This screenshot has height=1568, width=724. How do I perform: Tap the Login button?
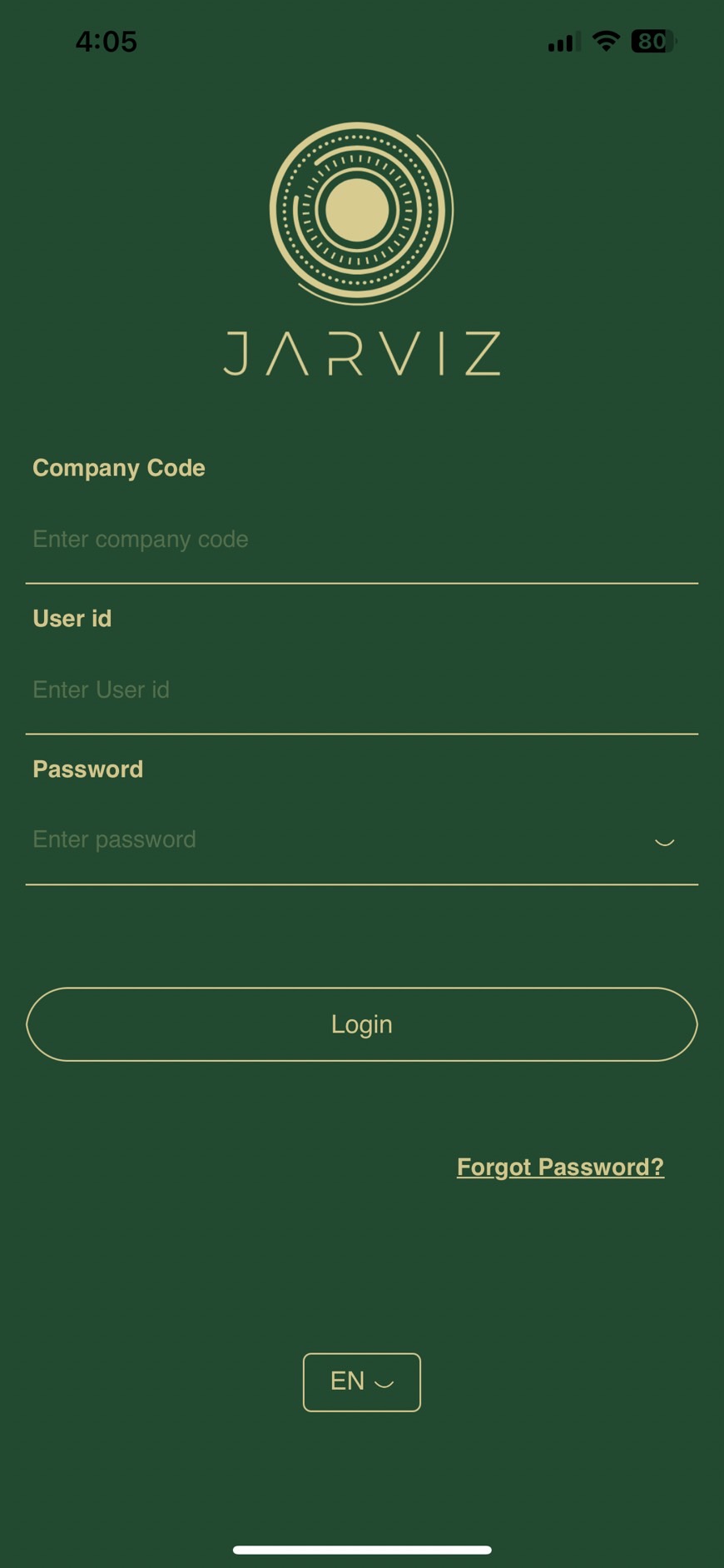(x=362, y=1024)
